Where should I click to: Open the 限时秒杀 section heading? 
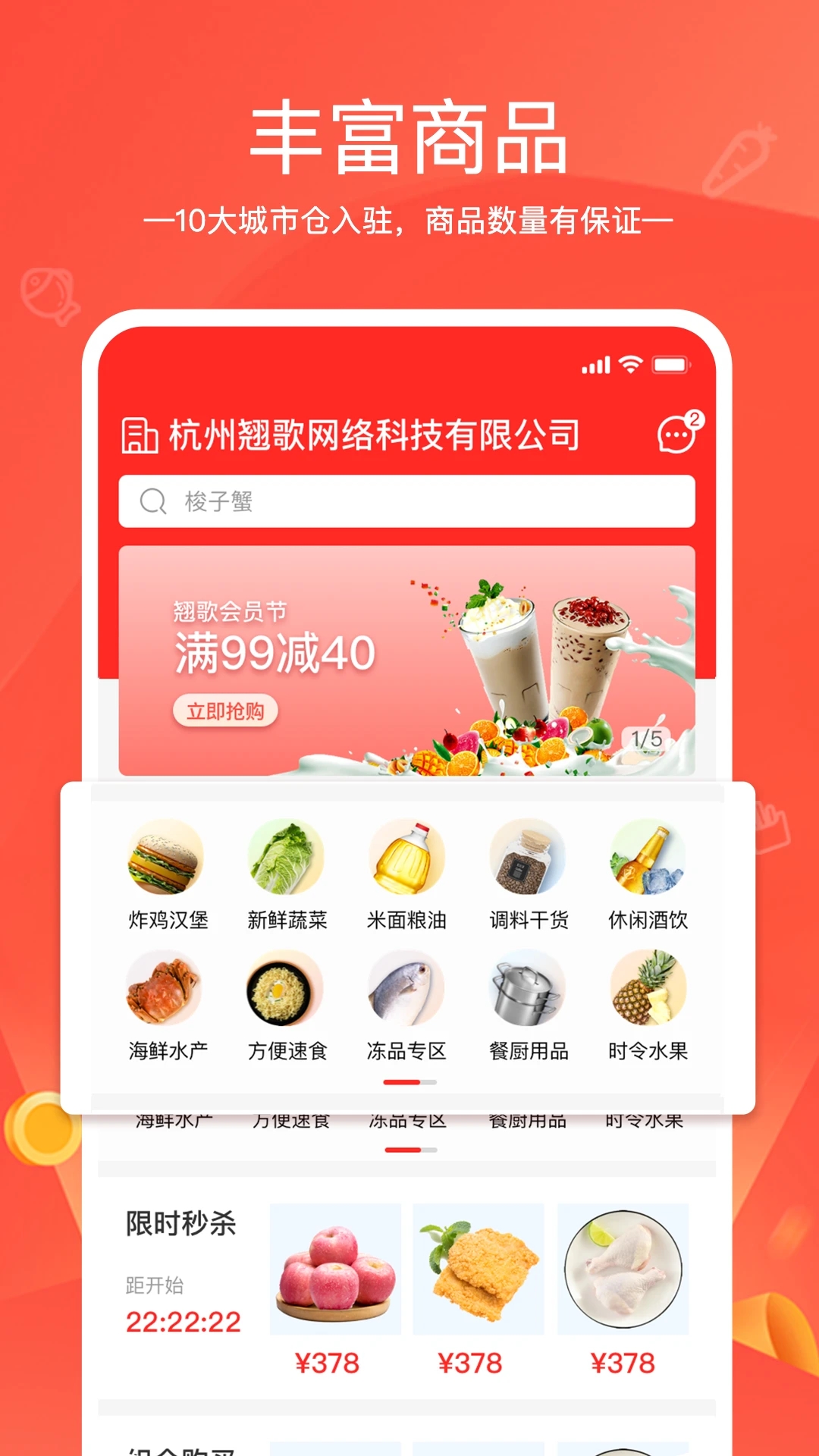(182, 1224)
